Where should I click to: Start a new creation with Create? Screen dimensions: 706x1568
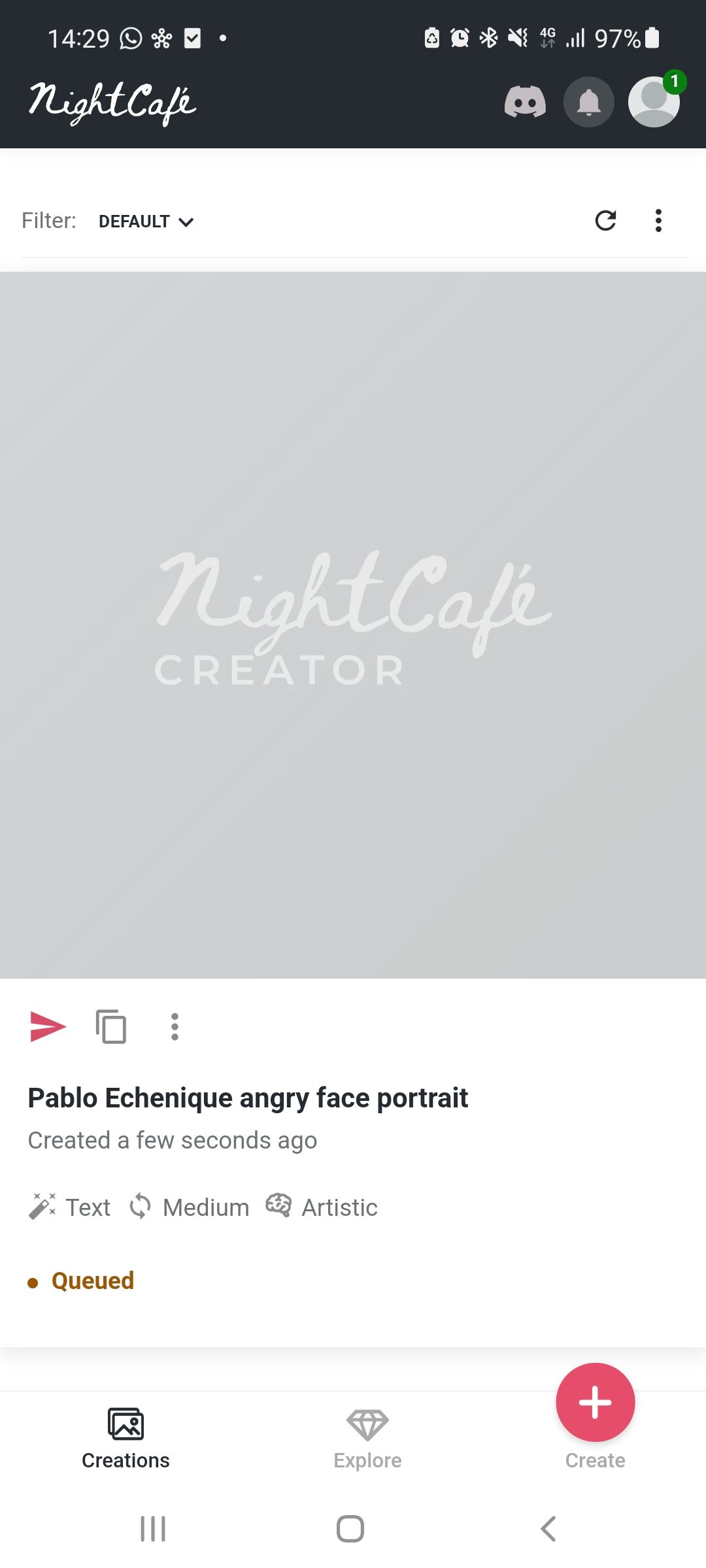click(x=595, y=1403)
